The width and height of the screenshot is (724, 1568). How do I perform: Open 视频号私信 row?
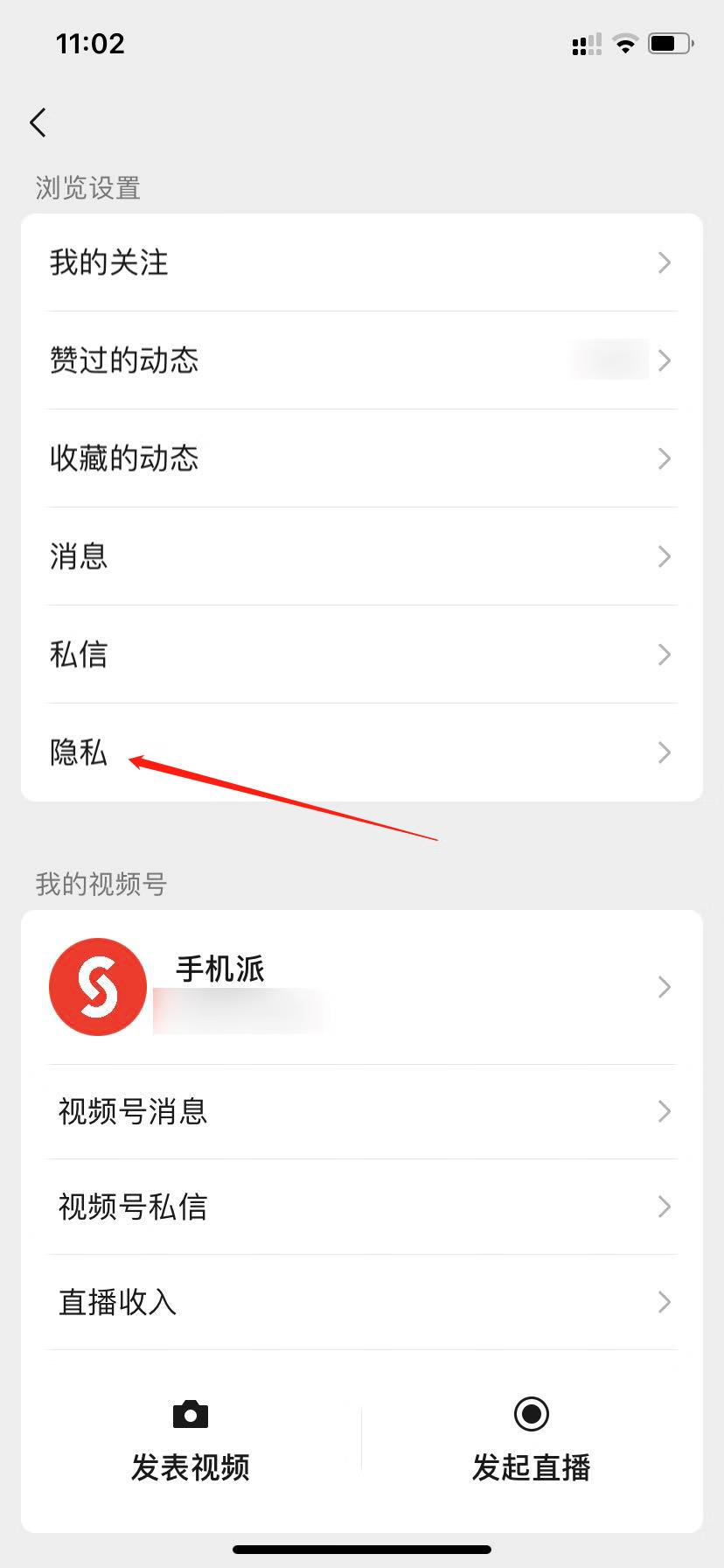[x=362, y=1207]
